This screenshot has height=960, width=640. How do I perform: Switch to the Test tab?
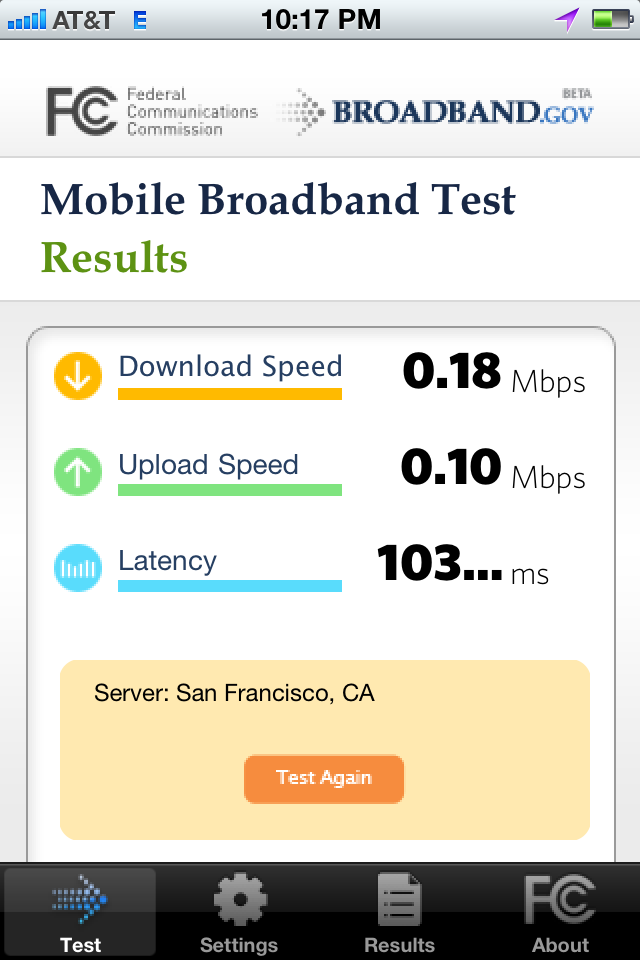(x=80, y=912)
